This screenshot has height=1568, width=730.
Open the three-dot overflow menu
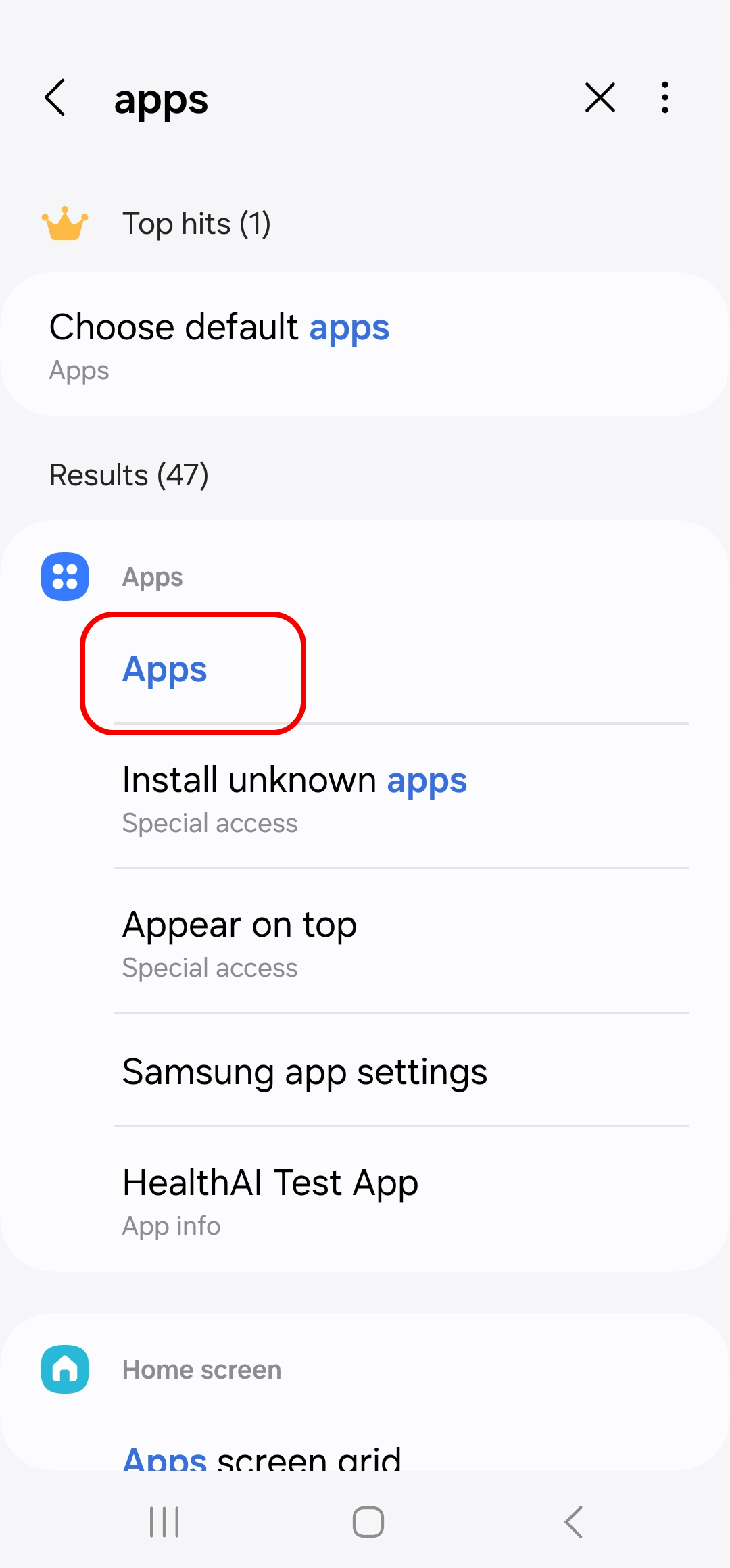tap(665, 98)
